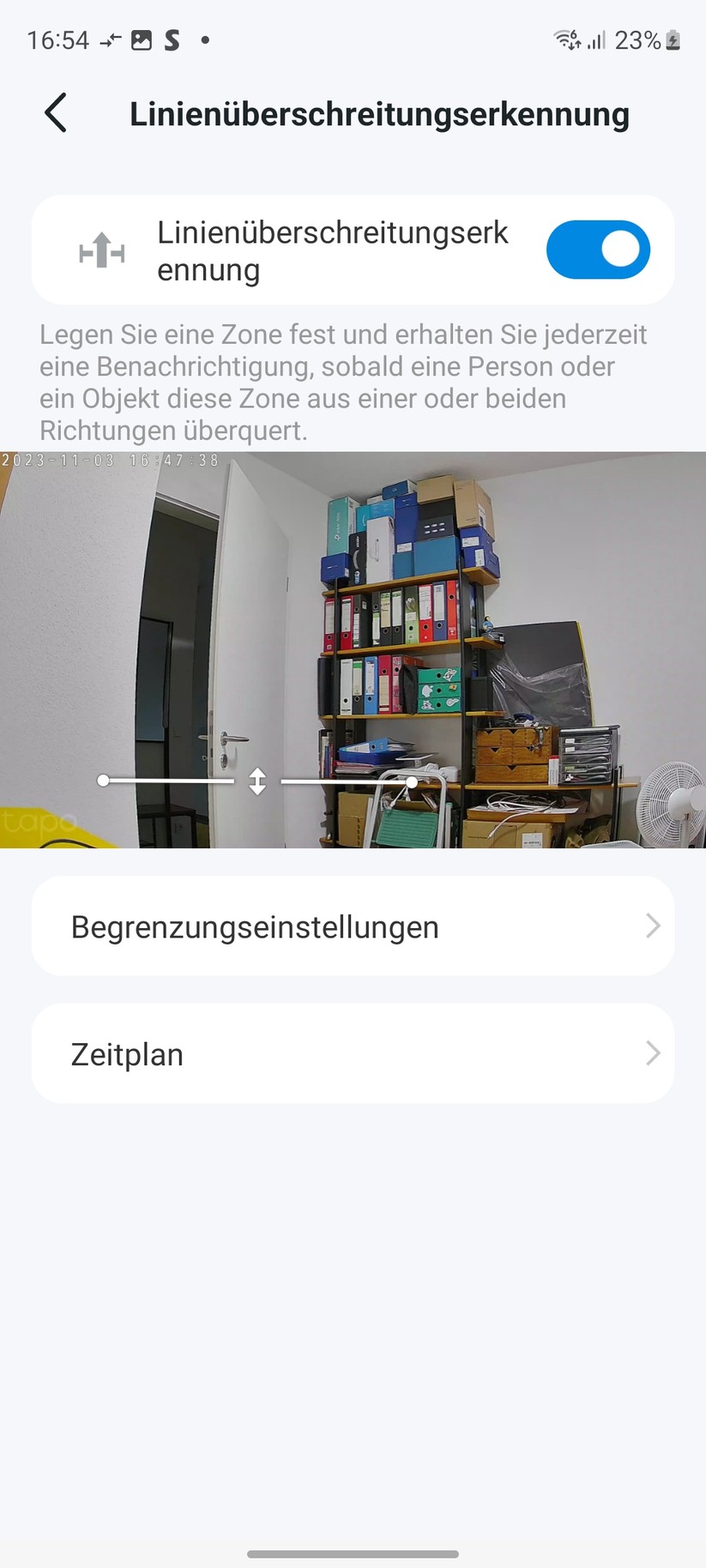The width and height of the screenshot is (706, 1568).
Task: Open Zeitplan using its chevron arrow
Action: coord(653,1052)
